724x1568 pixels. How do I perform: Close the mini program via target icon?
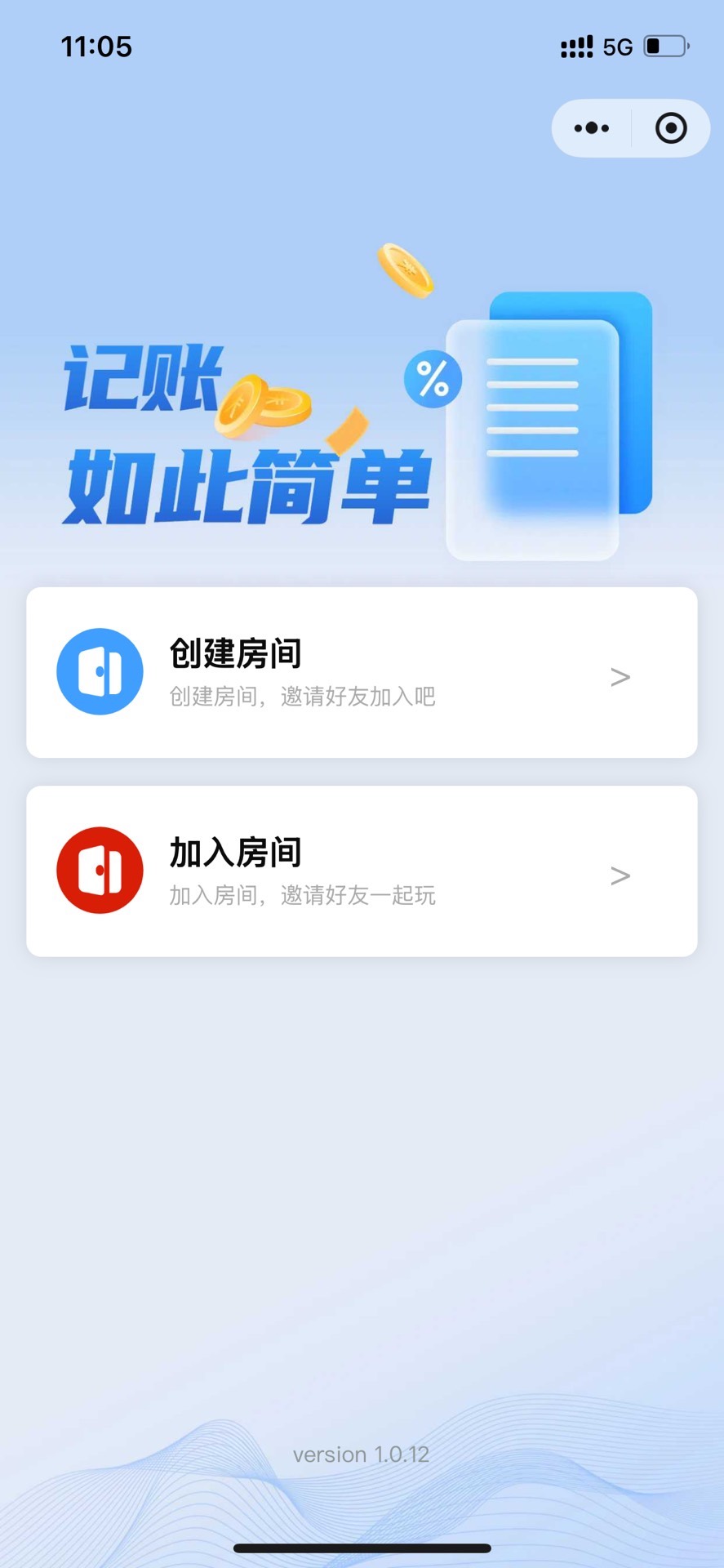pyautogui.click(x=671, y=128)
